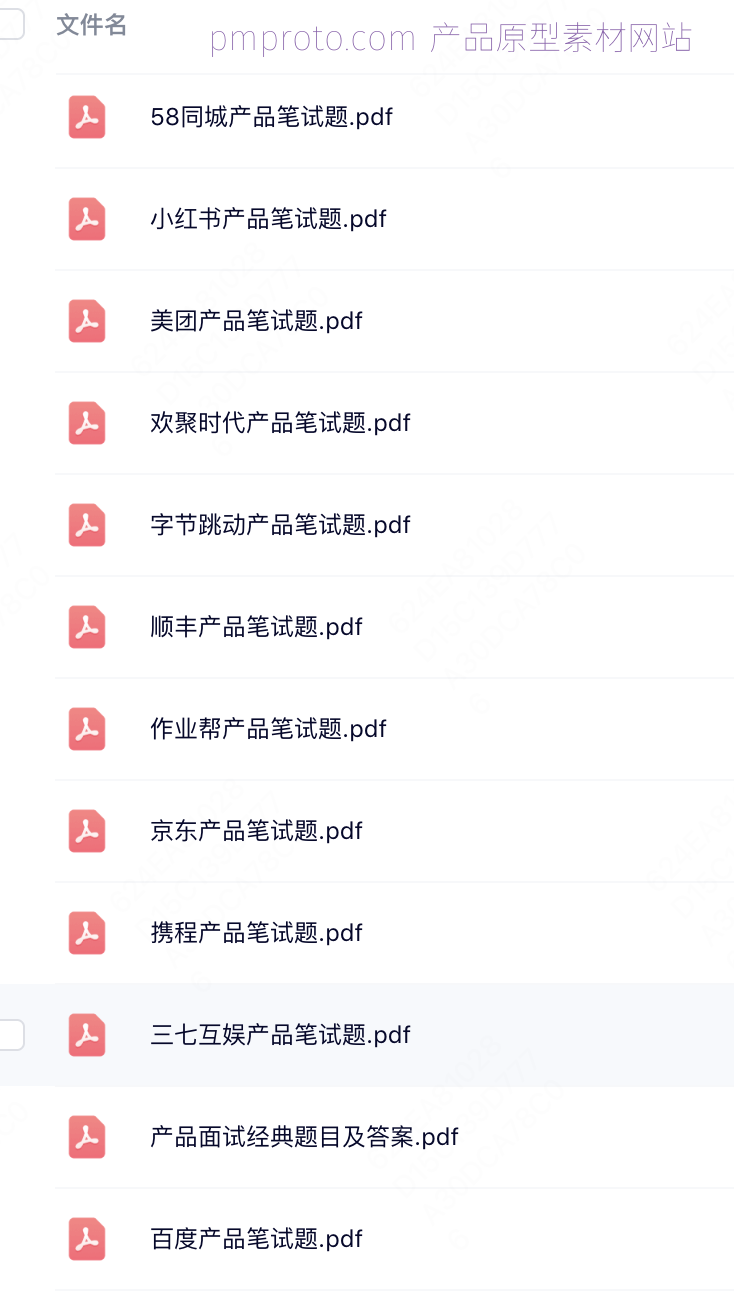
Task: Open 三七互娱产品笔试题.pdf
Action: (280, 1035)
